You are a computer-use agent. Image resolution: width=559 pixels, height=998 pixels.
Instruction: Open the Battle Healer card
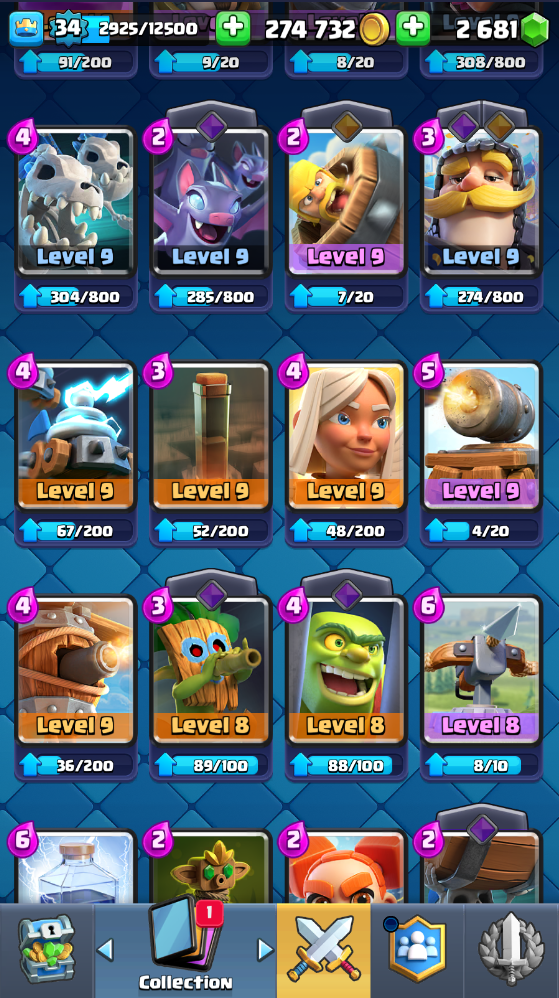346,436
